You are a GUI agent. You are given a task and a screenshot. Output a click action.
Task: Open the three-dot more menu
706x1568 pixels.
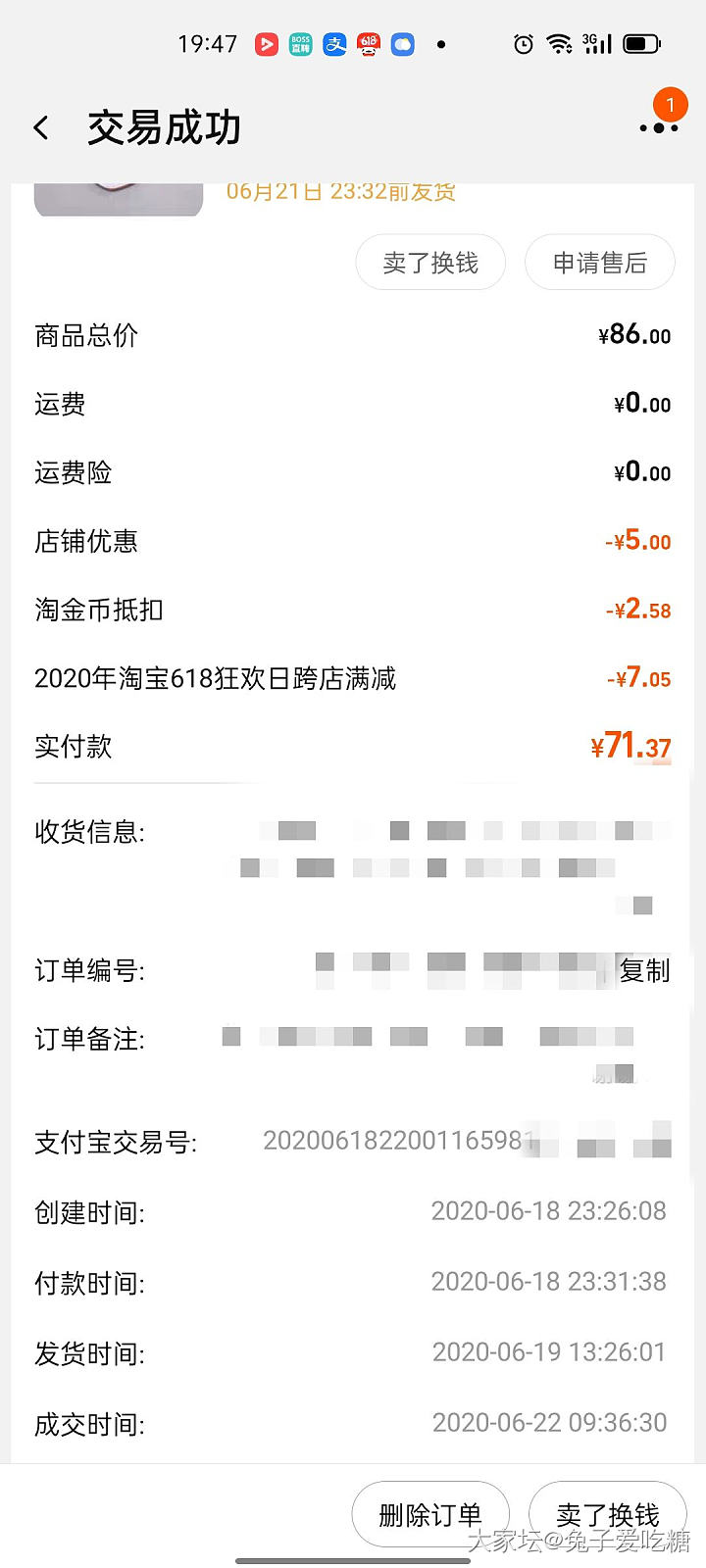tap(658, 127)
